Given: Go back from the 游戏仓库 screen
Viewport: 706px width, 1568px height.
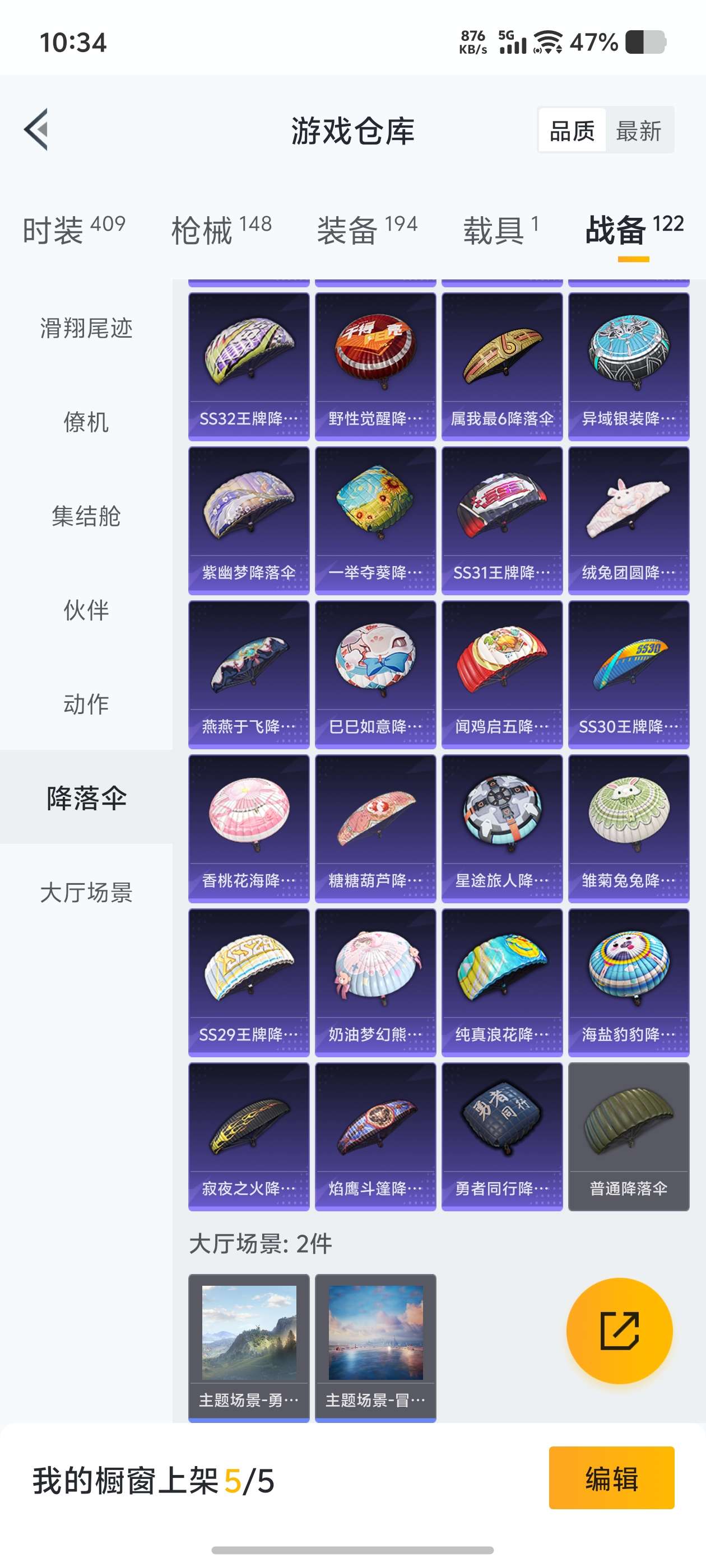Looking at the screenshot, I should 36,130.
